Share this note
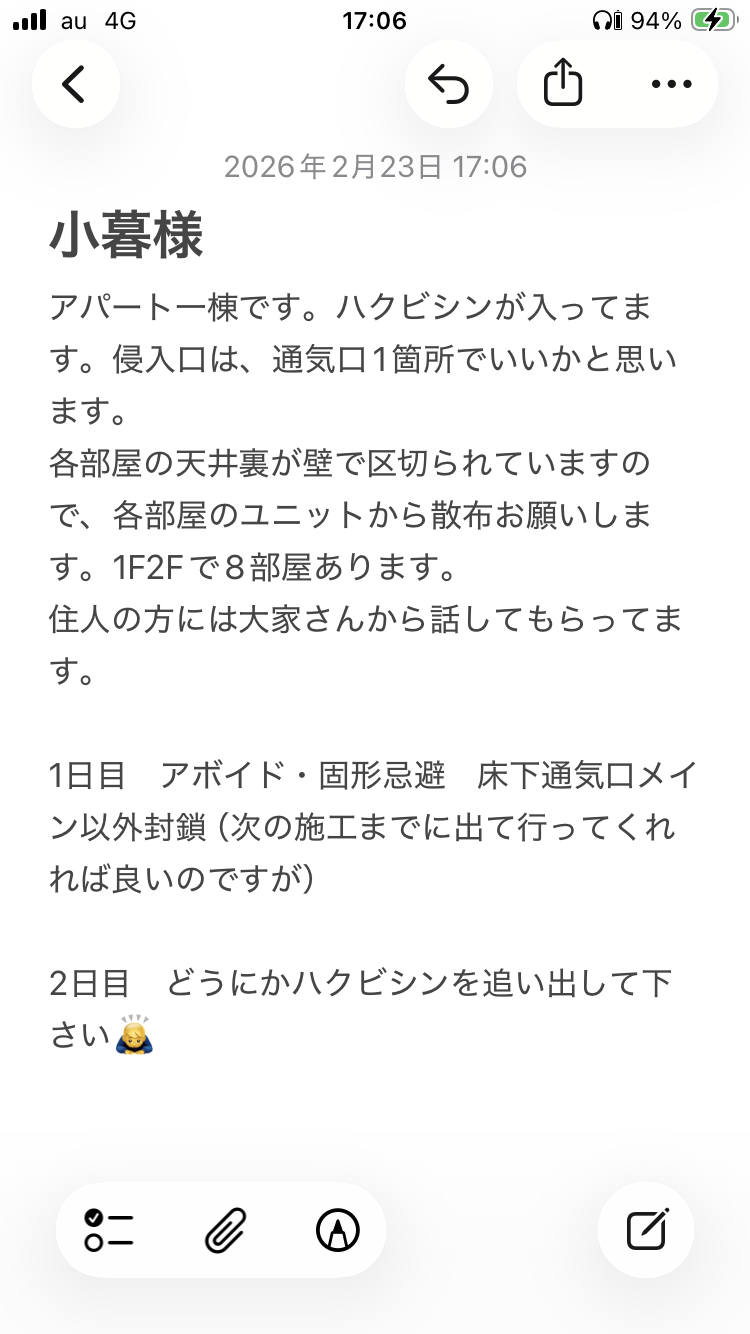Image resolution: width=750 pixels, height=1334 pixels. [562, 84]
